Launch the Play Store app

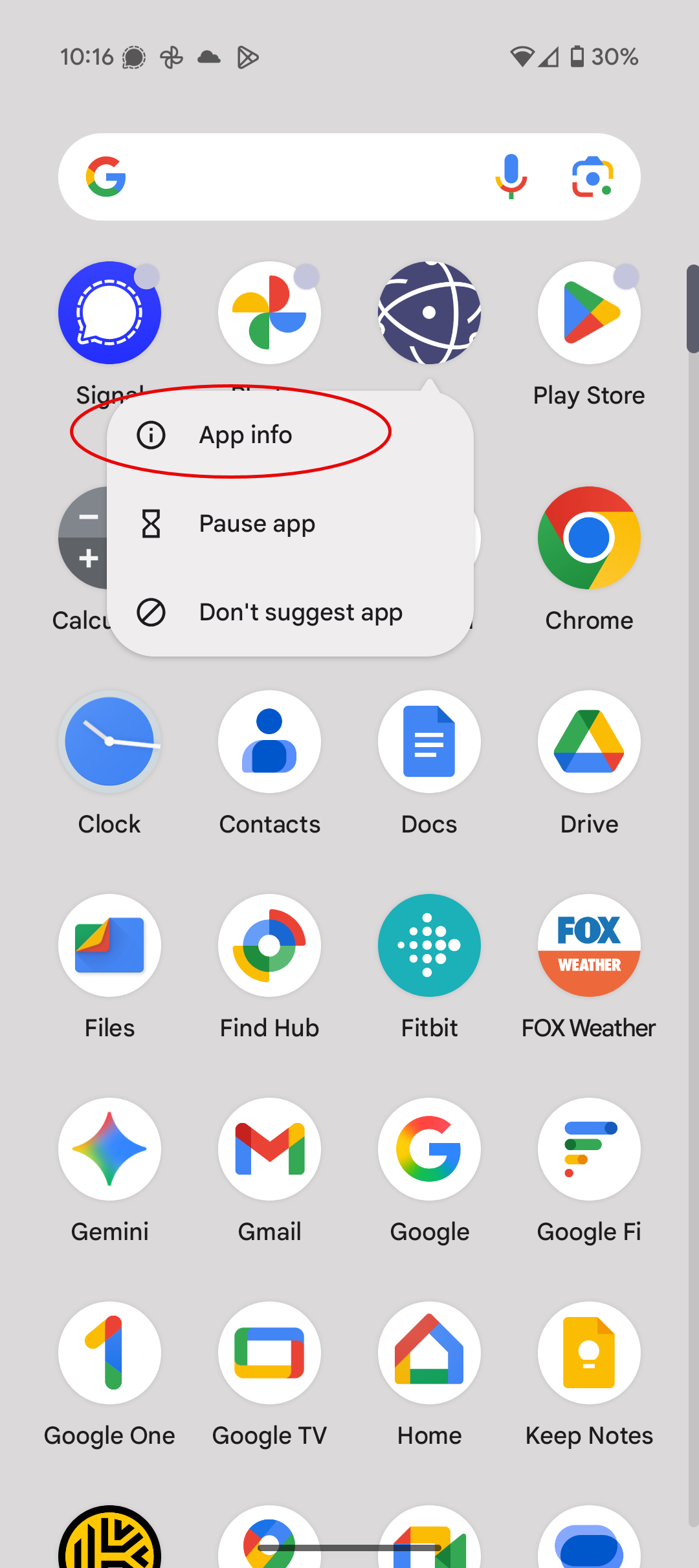tap(589, 313)
